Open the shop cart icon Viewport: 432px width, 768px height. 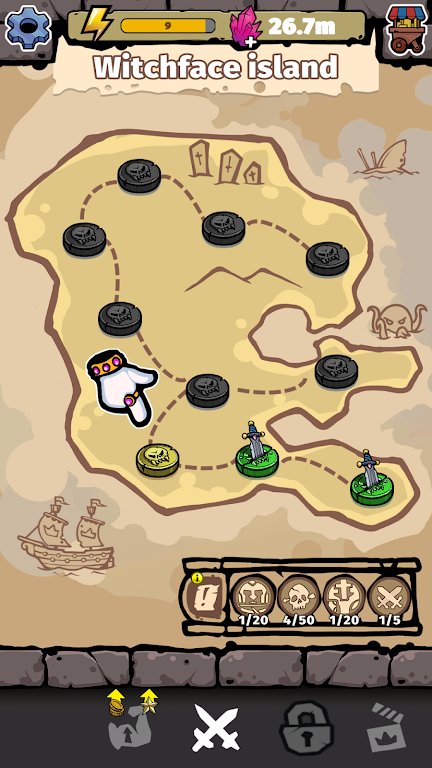coord(407,30)
